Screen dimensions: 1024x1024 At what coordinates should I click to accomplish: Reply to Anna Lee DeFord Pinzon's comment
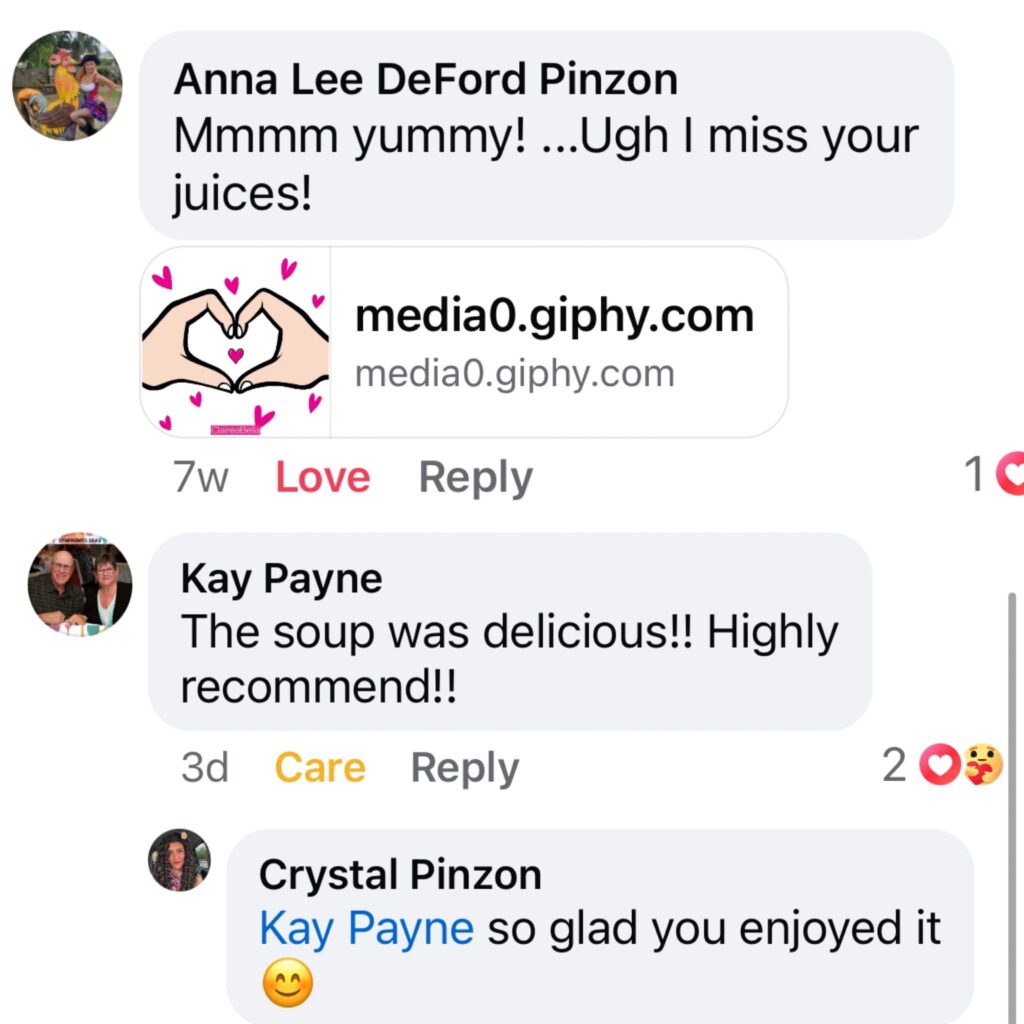(x=475, y=478)
